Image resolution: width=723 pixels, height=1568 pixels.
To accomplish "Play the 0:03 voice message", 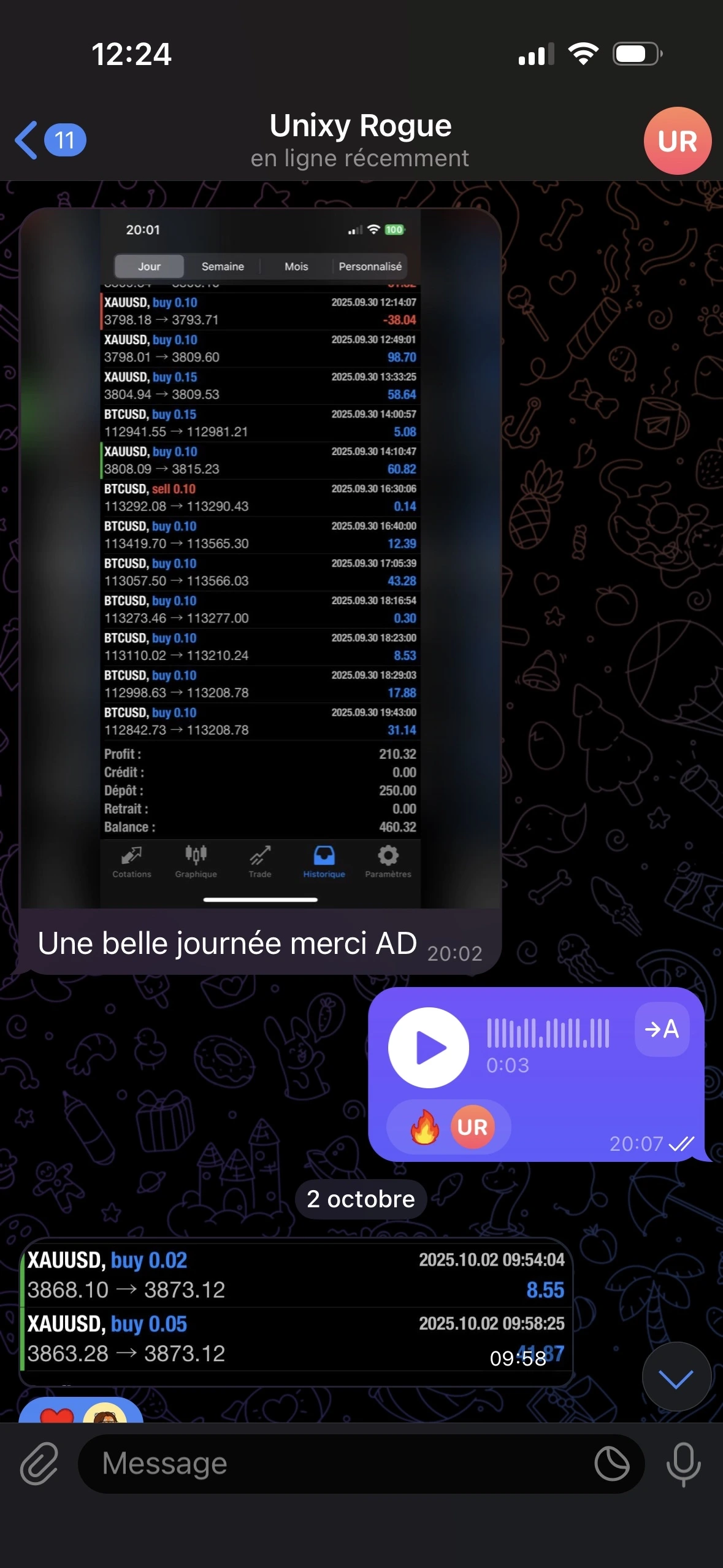I will coord(428,1048).
